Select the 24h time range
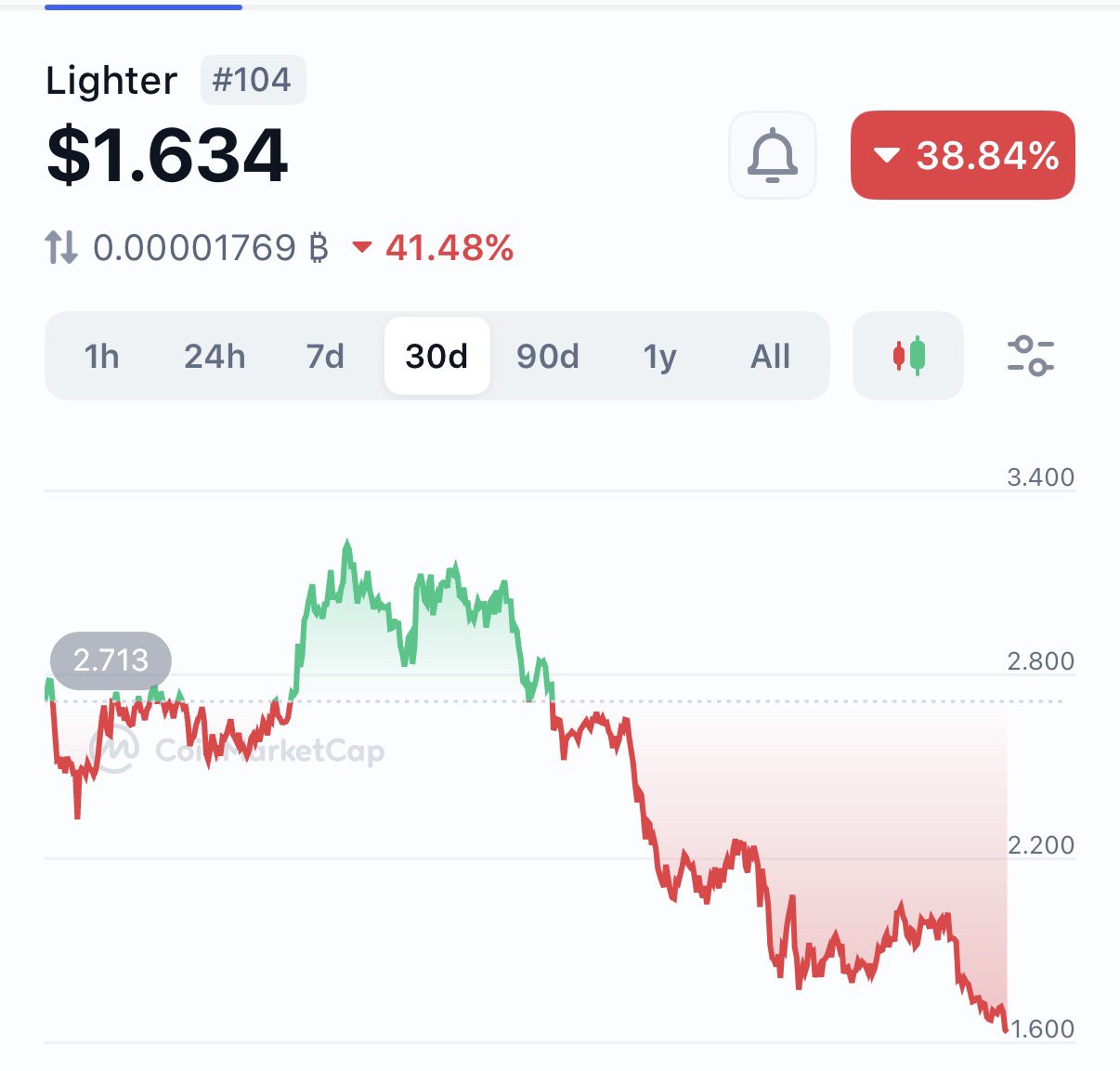 [x=215, y=356]
